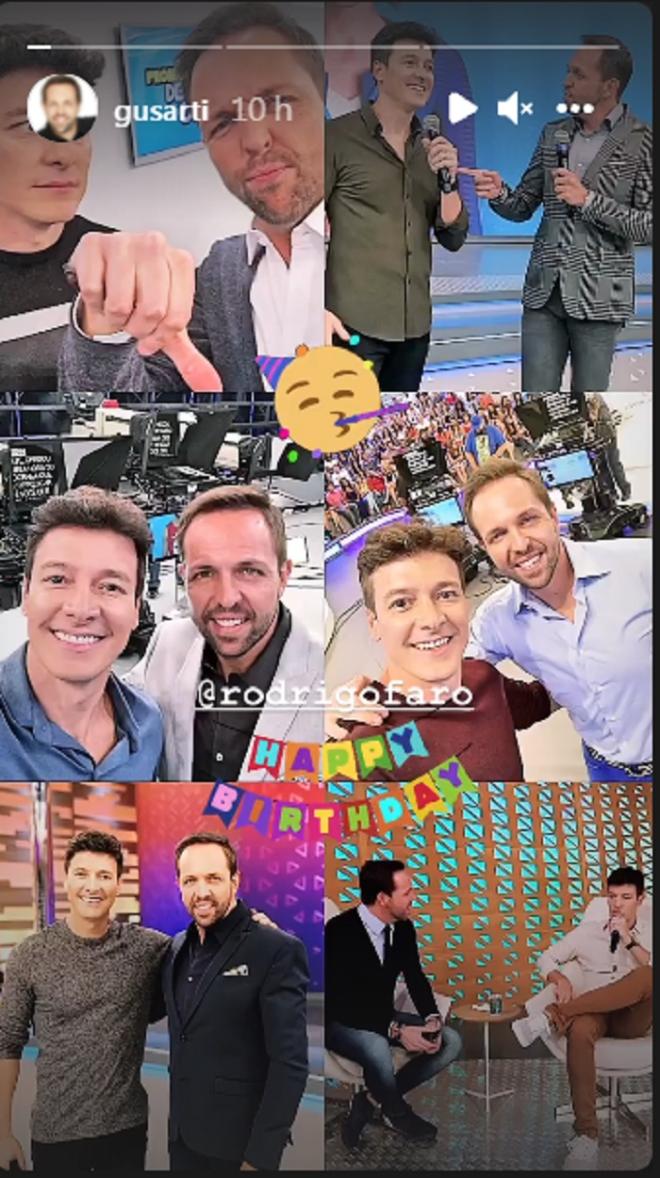Open the story's more options menu
The width and height of the screenshot is (660, 1178).
pos(575,108)
